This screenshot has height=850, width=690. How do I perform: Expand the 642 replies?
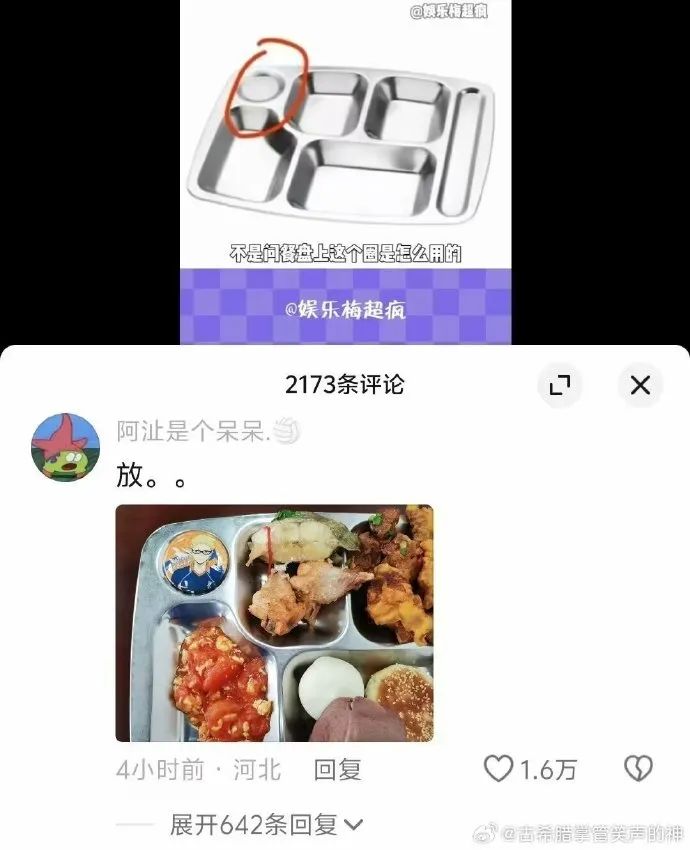(265, 825)
